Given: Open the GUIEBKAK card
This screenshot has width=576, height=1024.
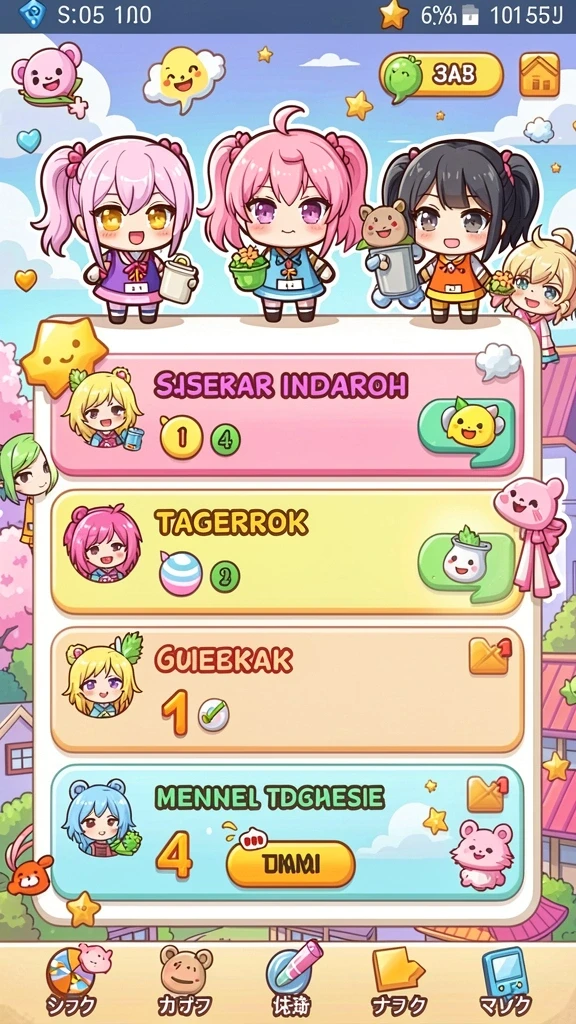Looking at the screenshot, I should tap(287, 689).
